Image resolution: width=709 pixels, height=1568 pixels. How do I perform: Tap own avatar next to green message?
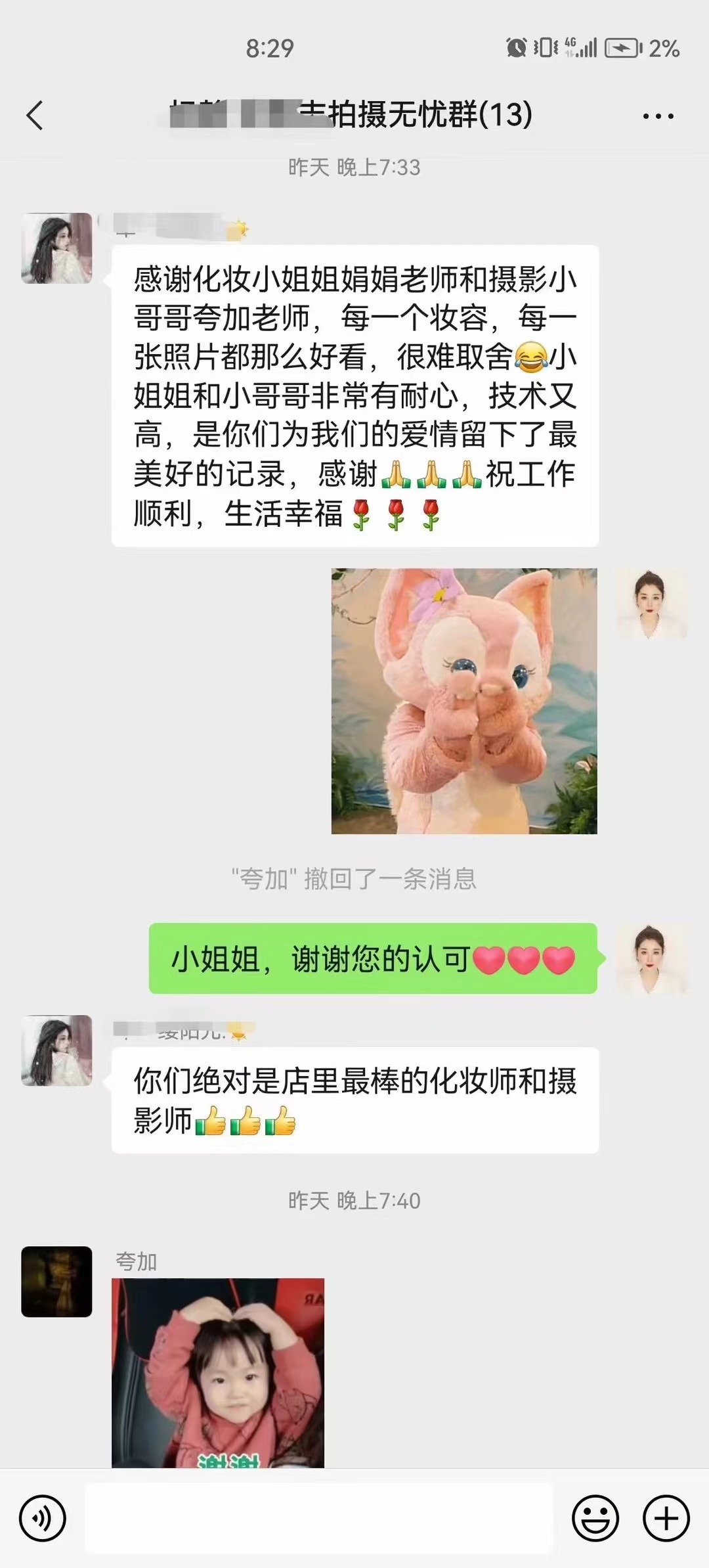tap(652, 958)
